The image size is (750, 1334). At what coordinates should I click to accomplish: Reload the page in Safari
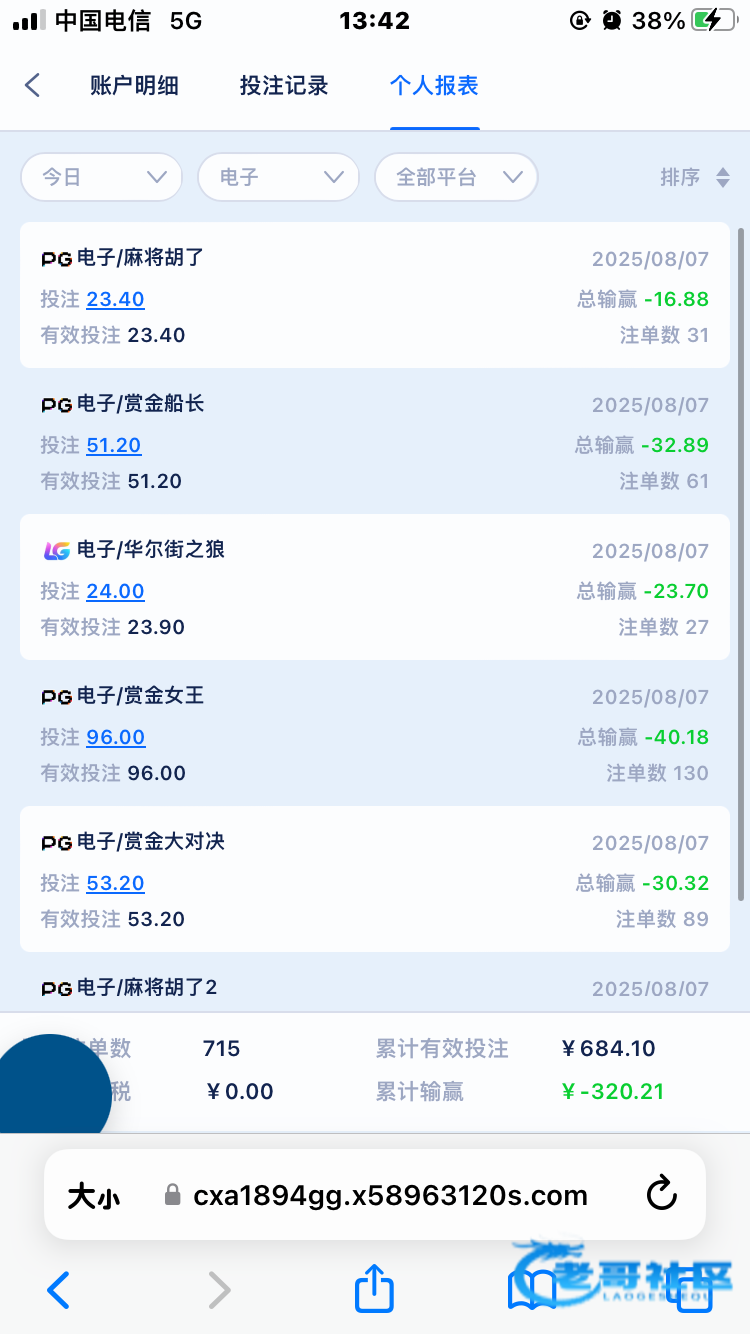(661, 1194)
